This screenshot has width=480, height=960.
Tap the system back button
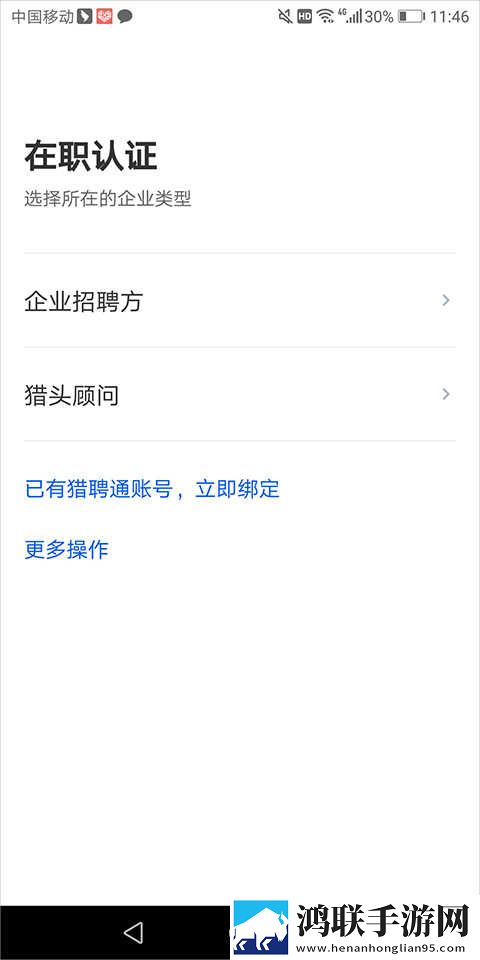[133, 932]
